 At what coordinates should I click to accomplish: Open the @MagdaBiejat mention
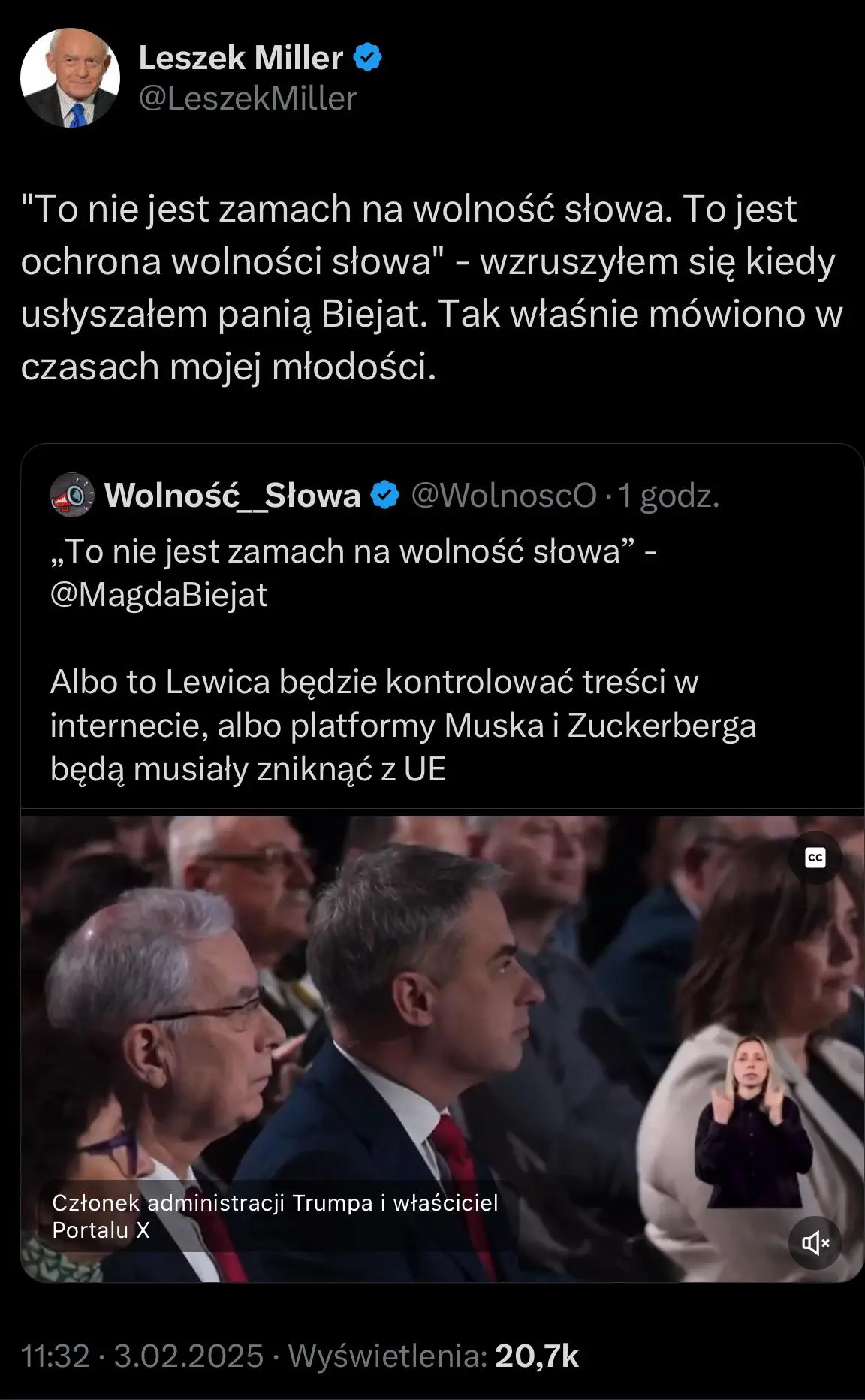(158, 595)
